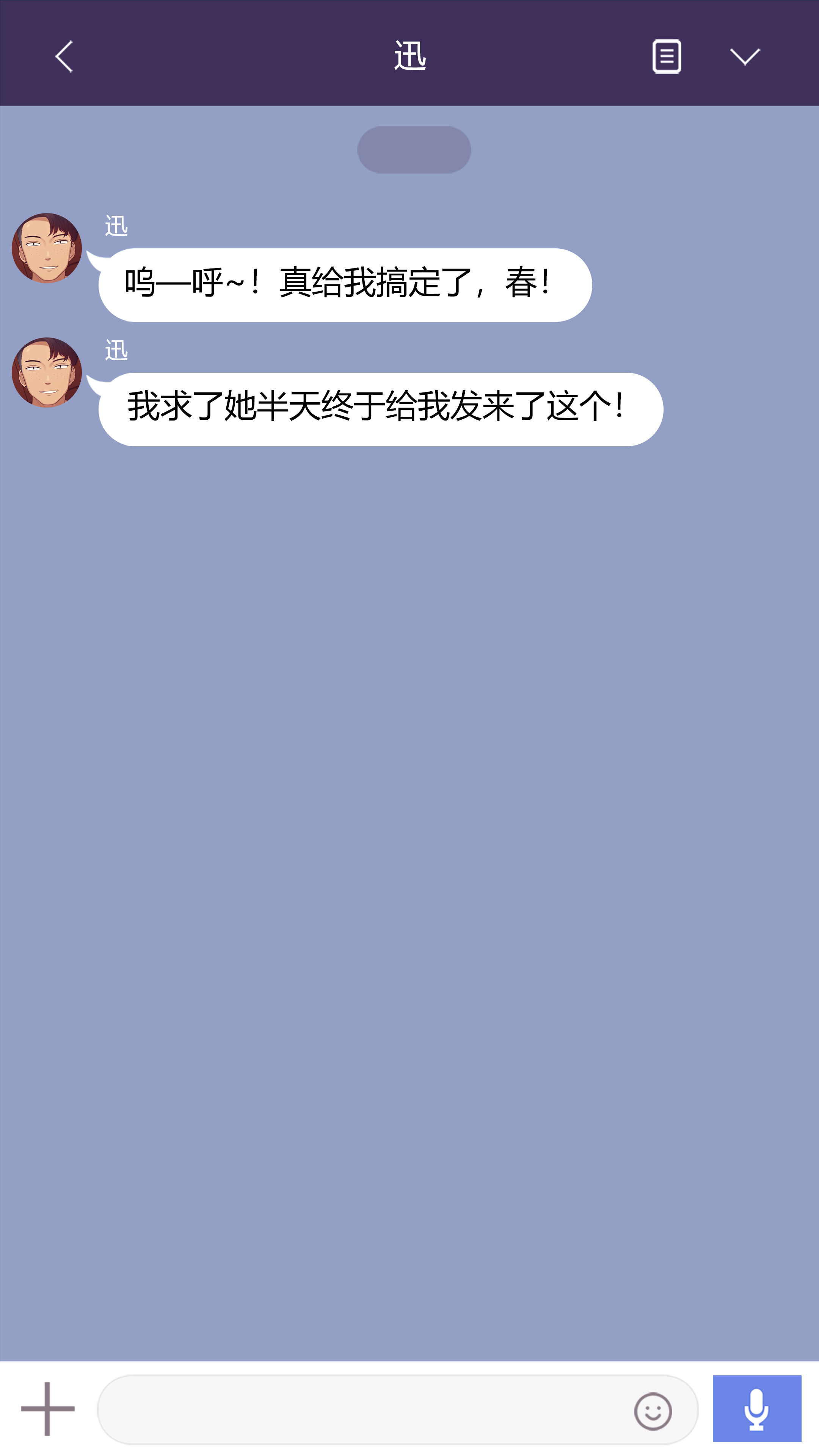
Task: Focus the message input field
Action: pos(362,1410)
